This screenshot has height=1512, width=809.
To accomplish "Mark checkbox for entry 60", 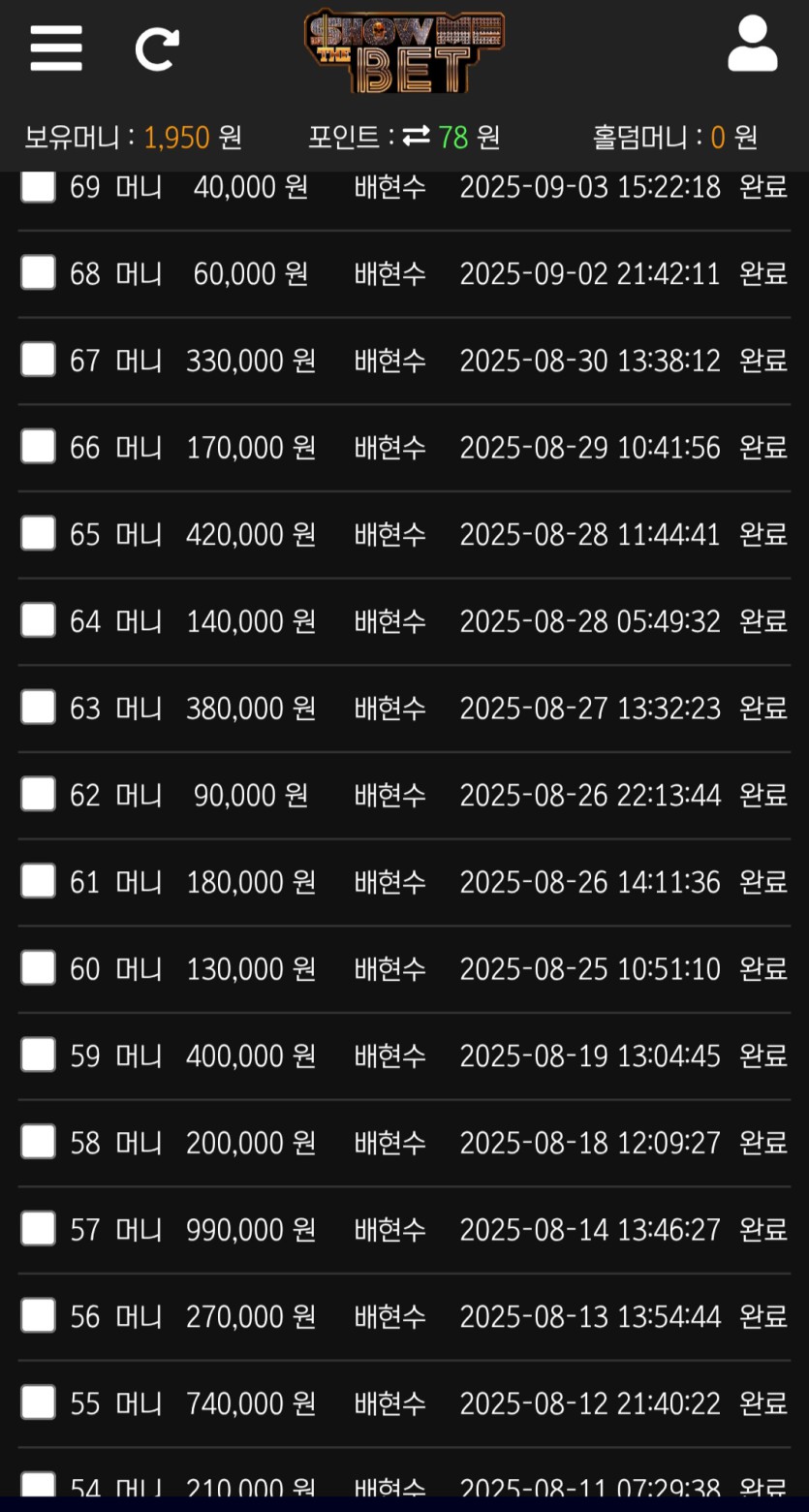I will (x=38, y=968).
